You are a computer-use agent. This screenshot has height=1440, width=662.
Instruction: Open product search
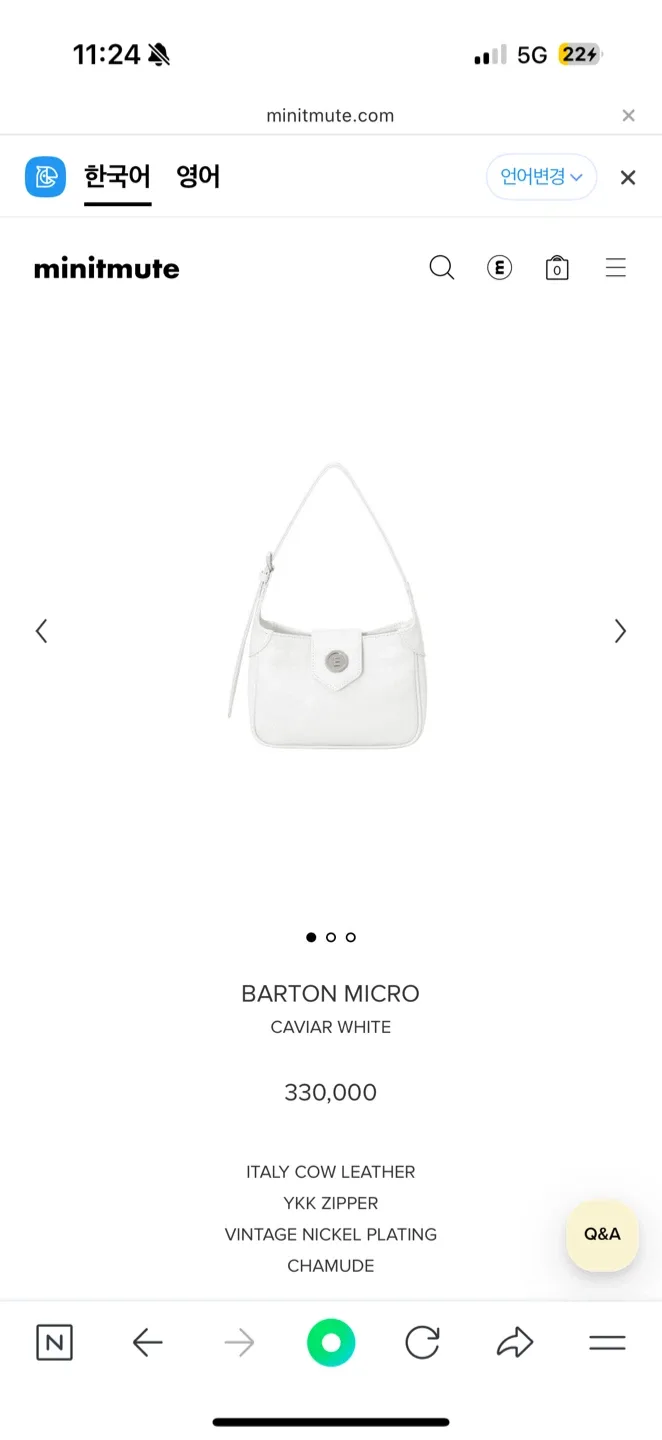pos(441,268)
